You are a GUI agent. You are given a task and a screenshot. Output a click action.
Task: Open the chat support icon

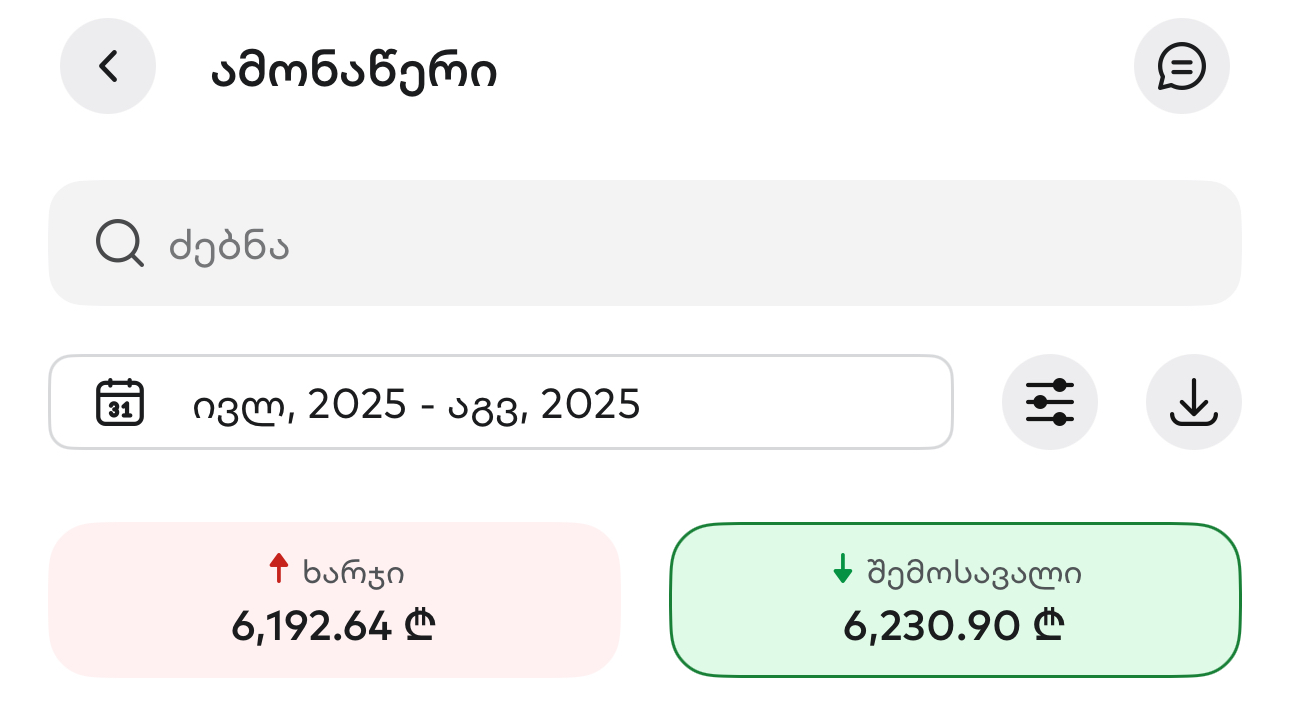point(1181,67)
